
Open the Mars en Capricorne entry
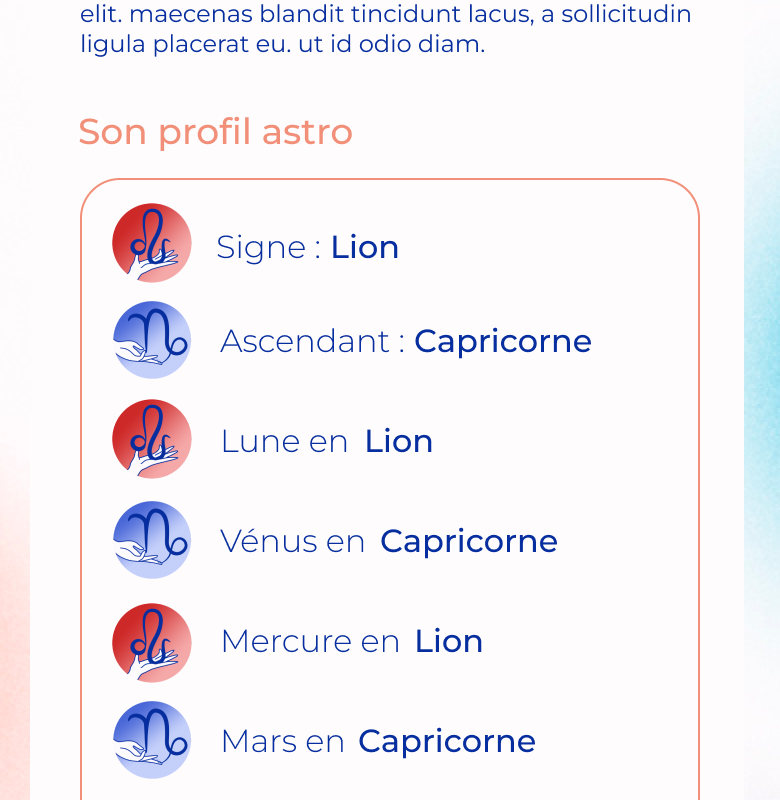tap(324, 740)
